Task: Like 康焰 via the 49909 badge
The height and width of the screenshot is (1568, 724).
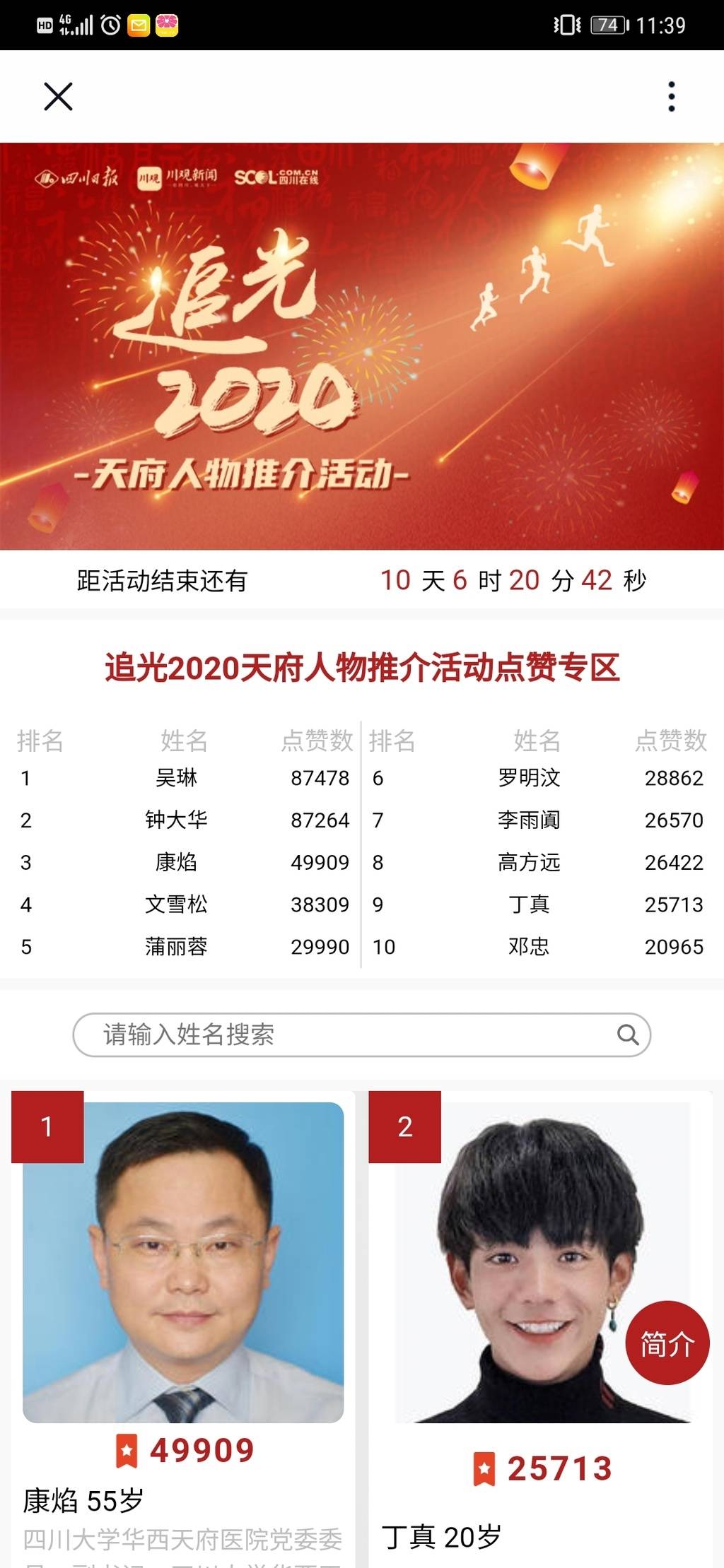Action: pos(185,1451)
